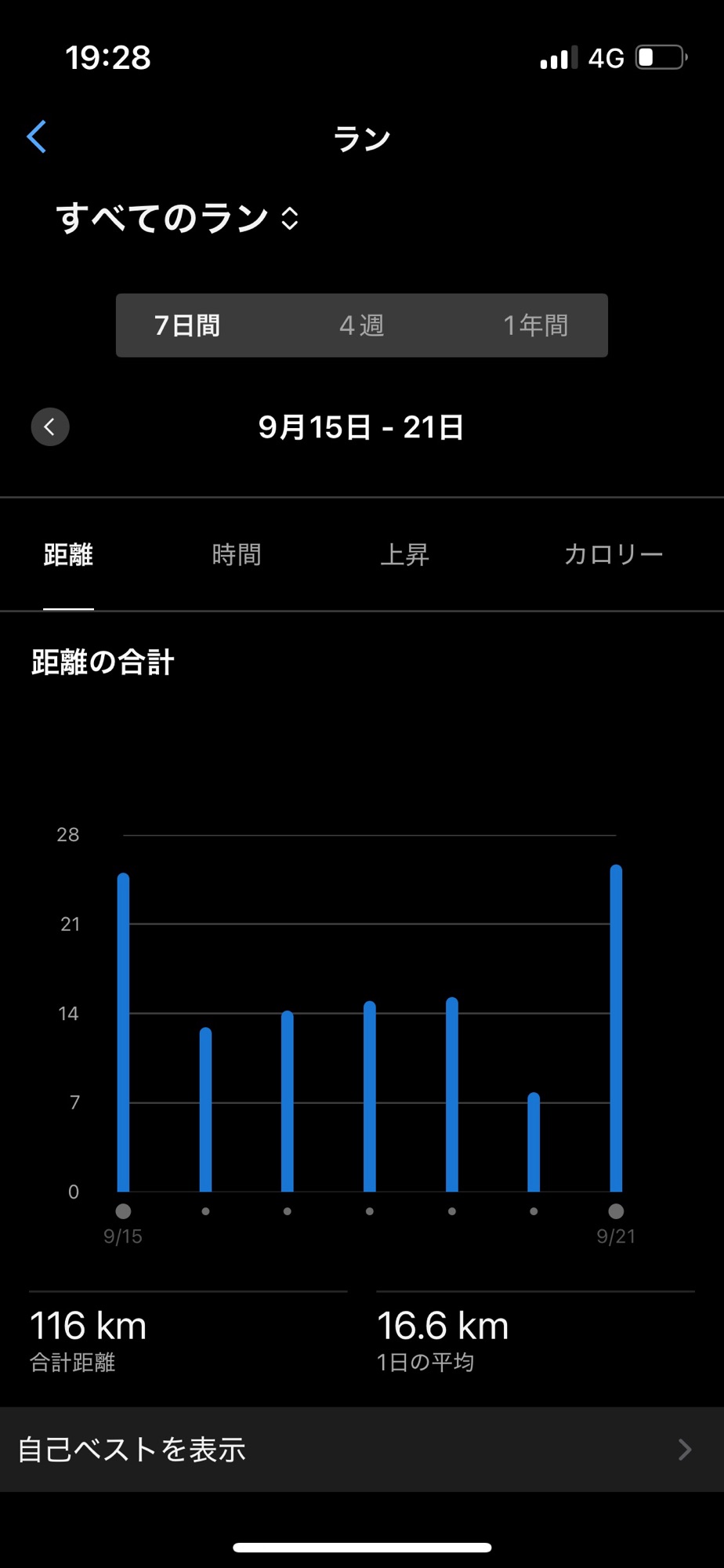Viewport: 724px width, 1568px height.
Task: Go back using the top-left arrow
Action: click(37, 137)
